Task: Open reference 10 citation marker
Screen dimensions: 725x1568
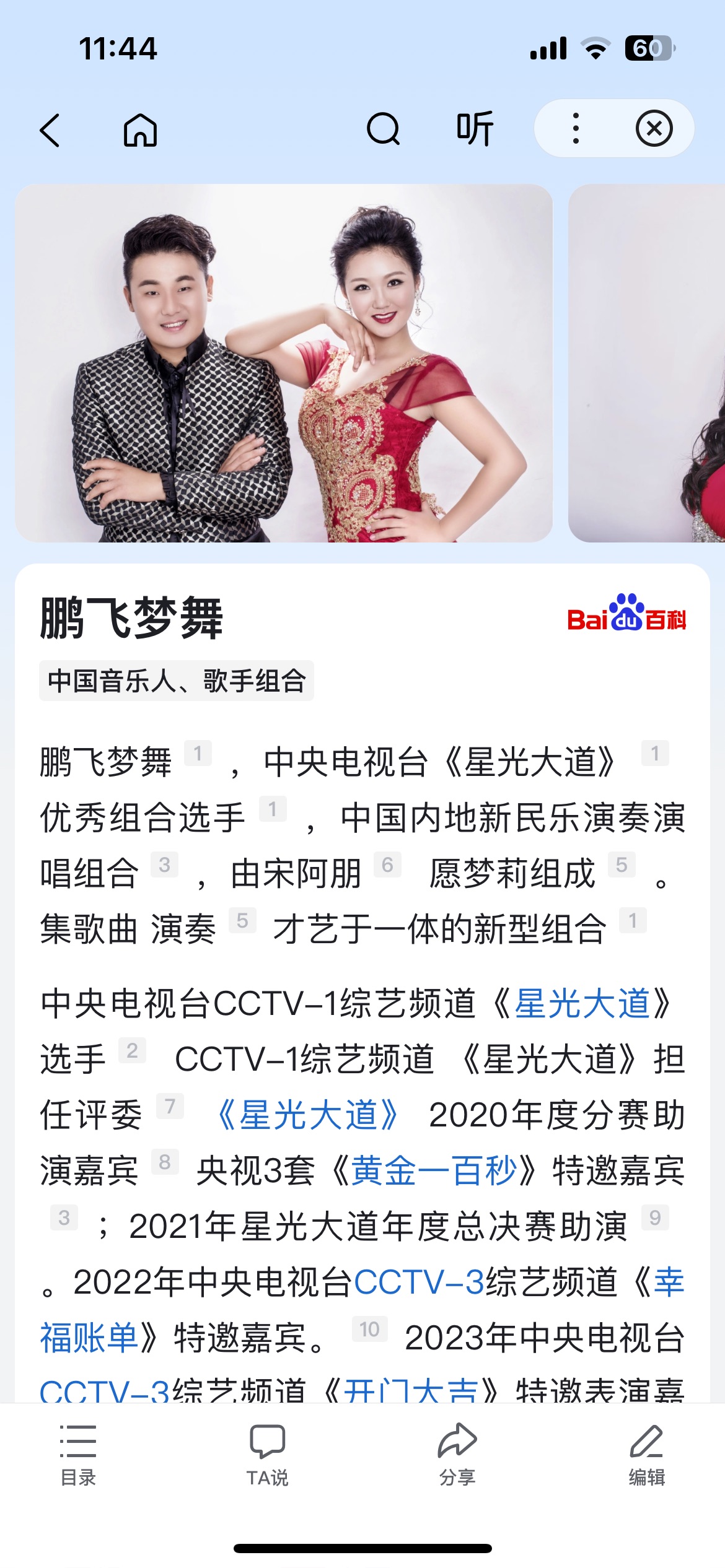Action: (x=369, y=1330)
